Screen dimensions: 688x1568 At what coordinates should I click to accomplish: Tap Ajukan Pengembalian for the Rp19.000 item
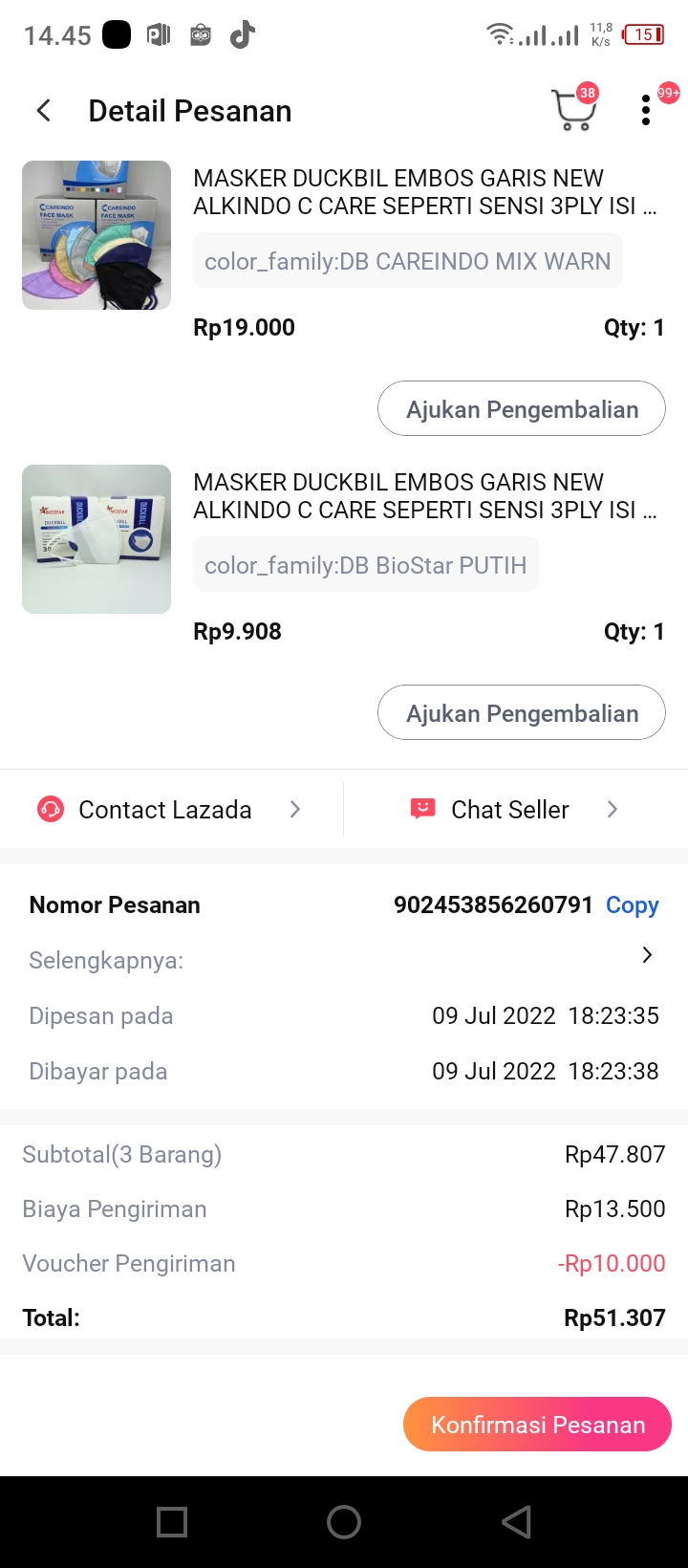point(522,409)
